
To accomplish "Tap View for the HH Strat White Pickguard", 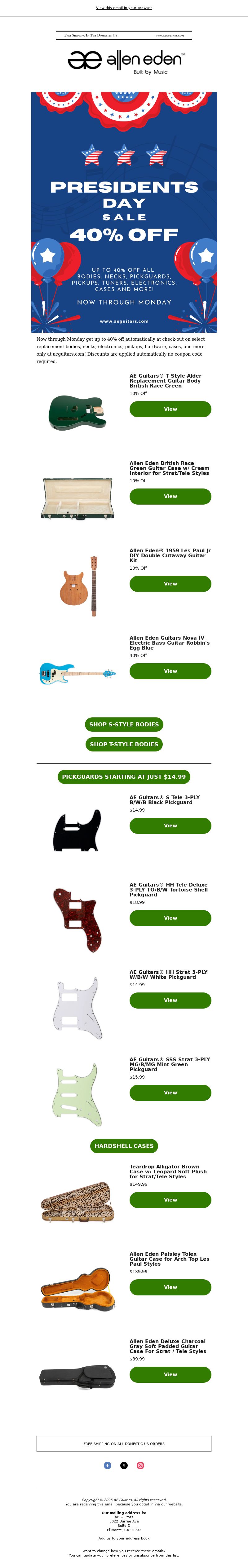I will (x=170, y=1000).
